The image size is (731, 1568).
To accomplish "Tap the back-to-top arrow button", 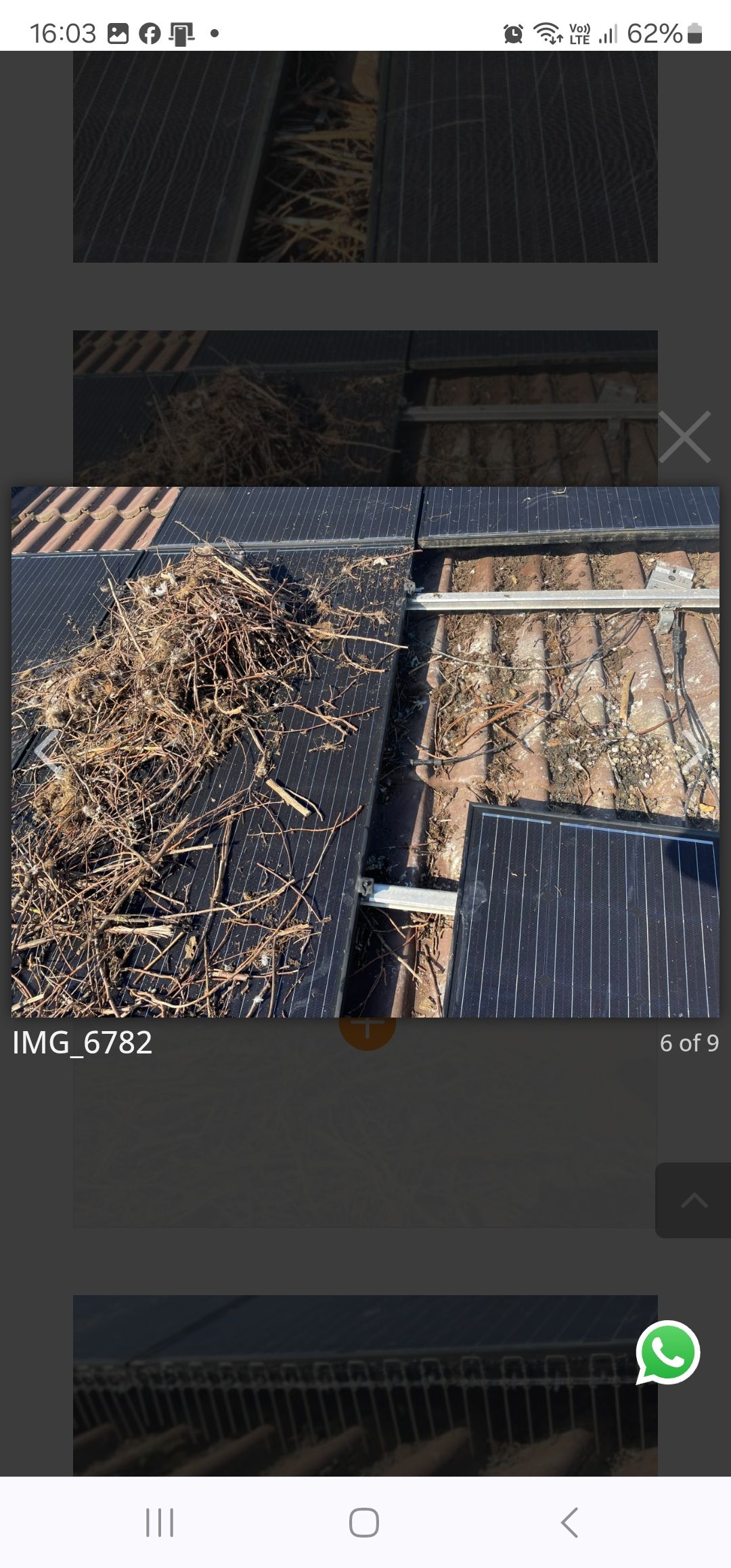I will click(693, 1200).
